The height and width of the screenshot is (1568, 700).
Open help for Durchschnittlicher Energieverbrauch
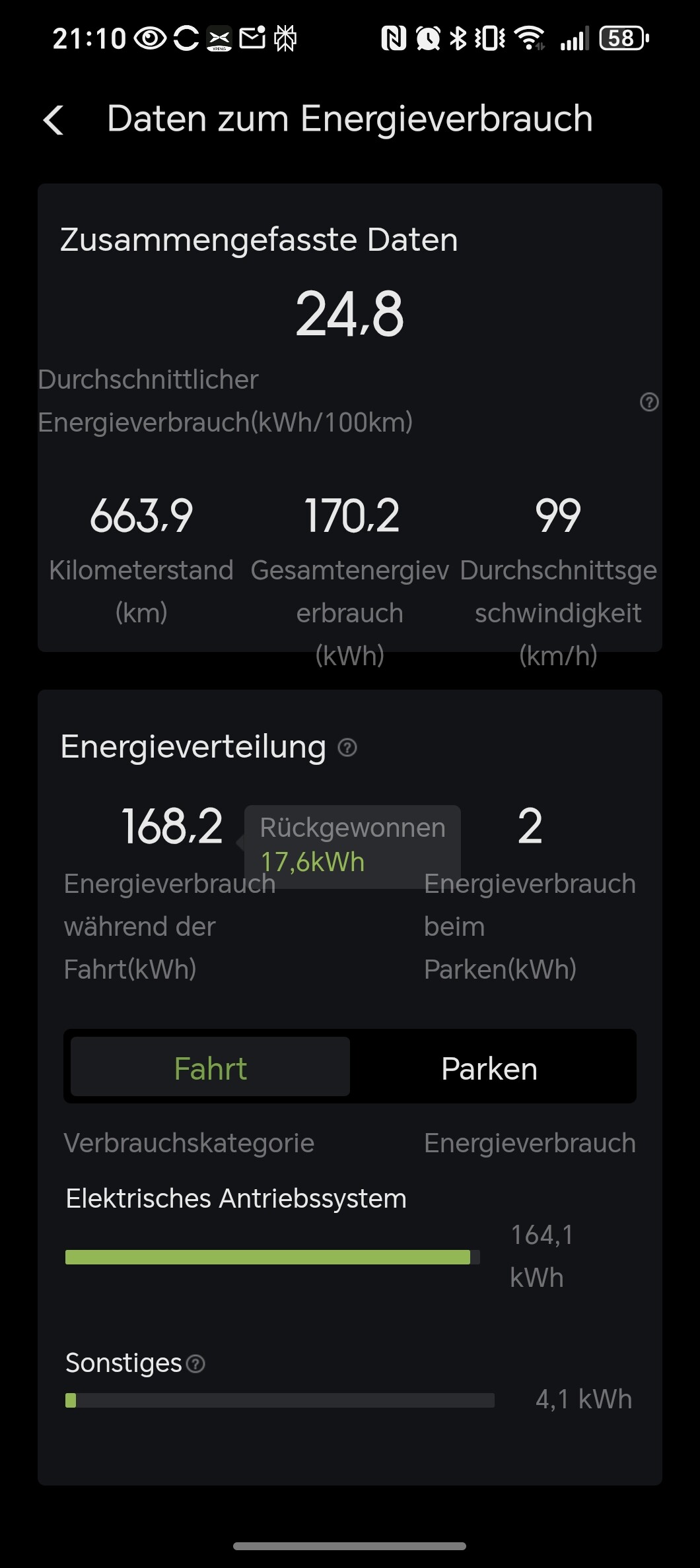(649, 402)
